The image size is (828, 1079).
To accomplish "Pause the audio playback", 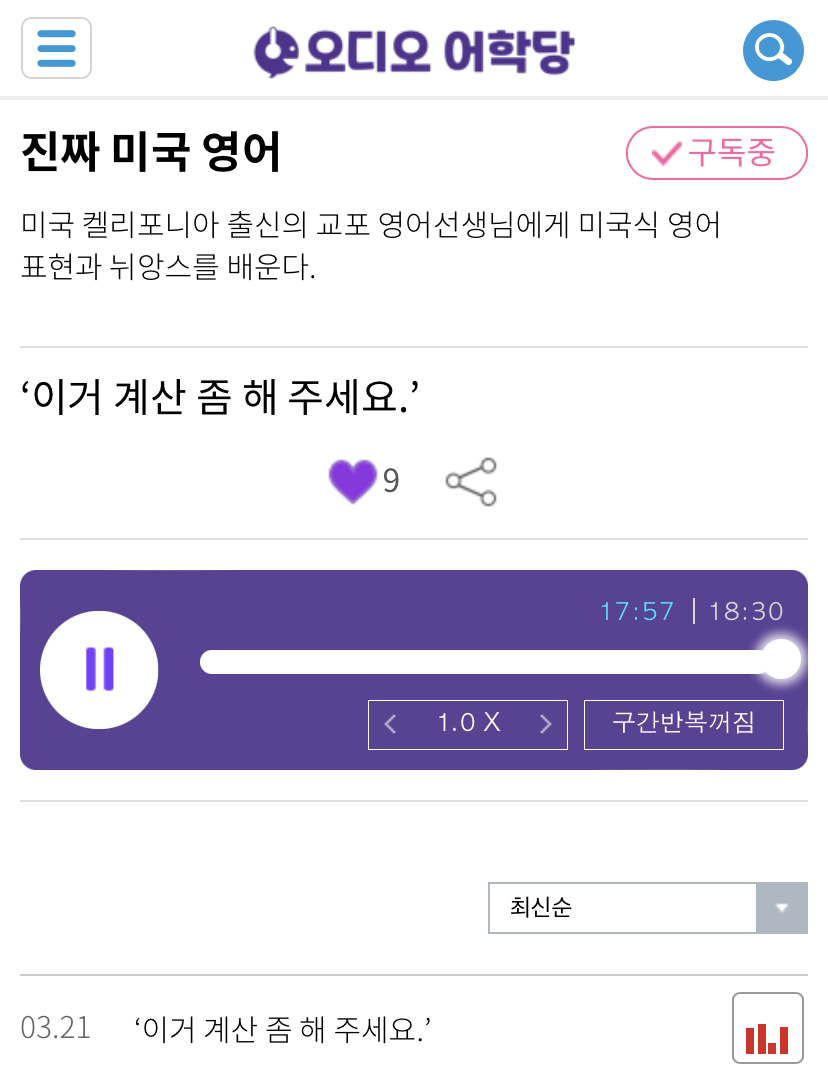I will pyautogui.click(x=99, y=670).
